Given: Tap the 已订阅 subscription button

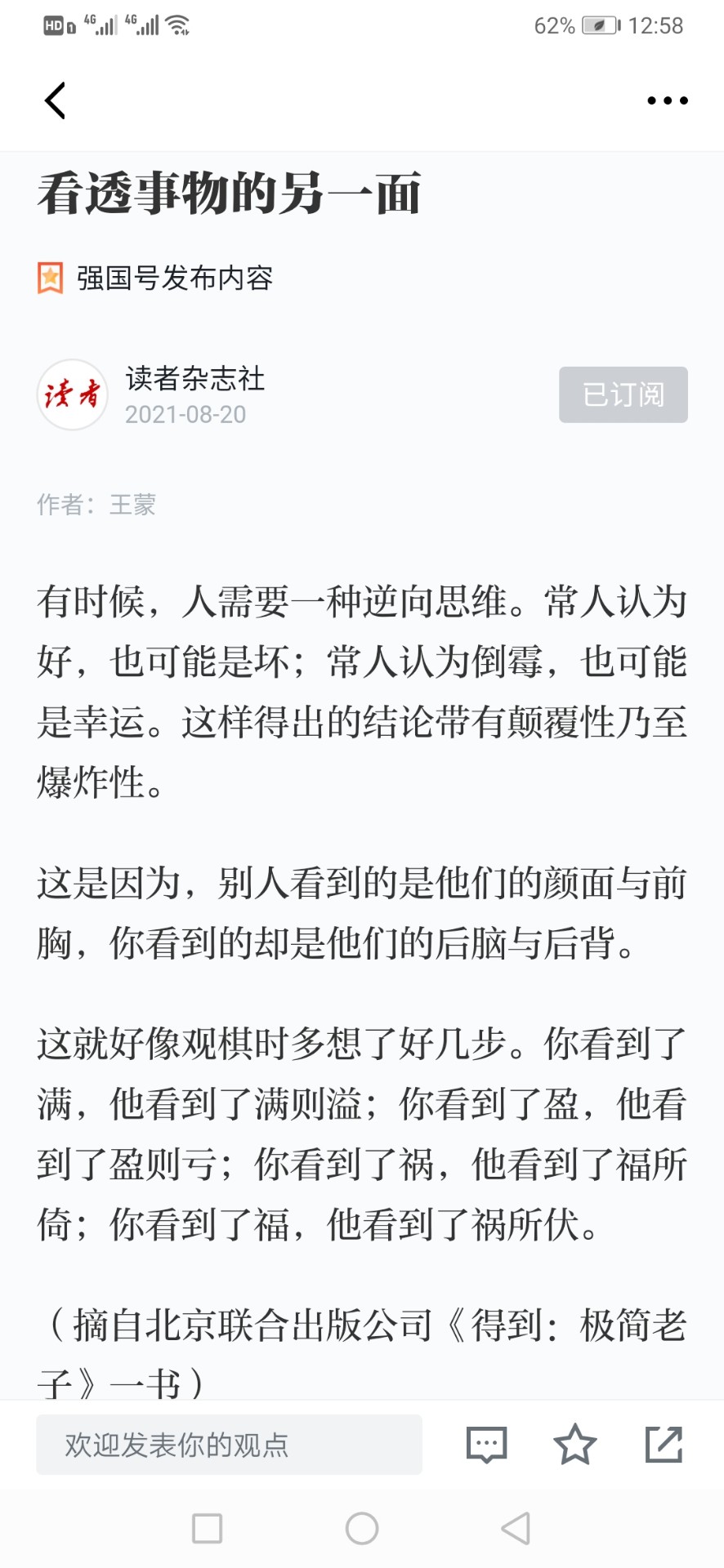Looking at the screenshot, I should coord(623,394).
